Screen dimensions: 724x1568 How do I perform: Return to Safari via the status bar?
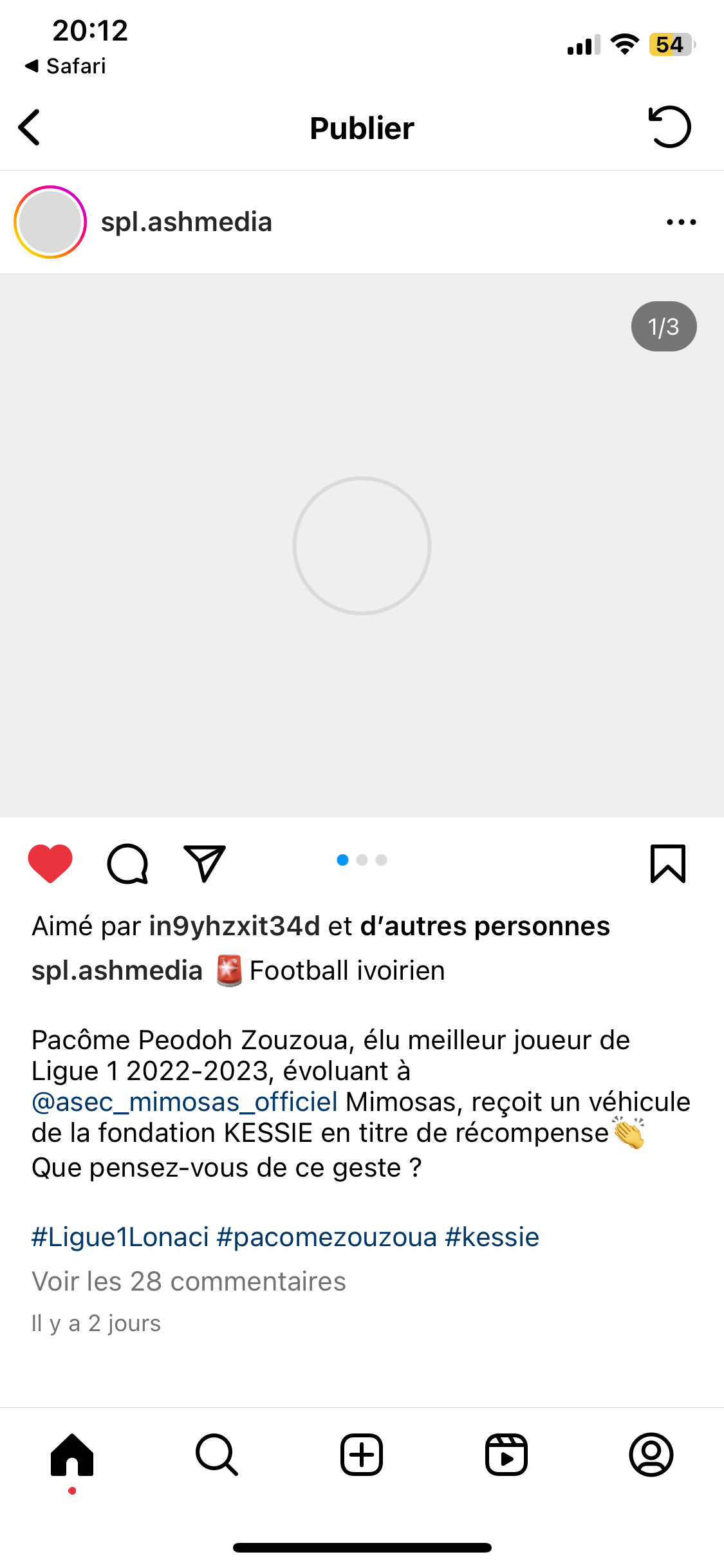66,66
